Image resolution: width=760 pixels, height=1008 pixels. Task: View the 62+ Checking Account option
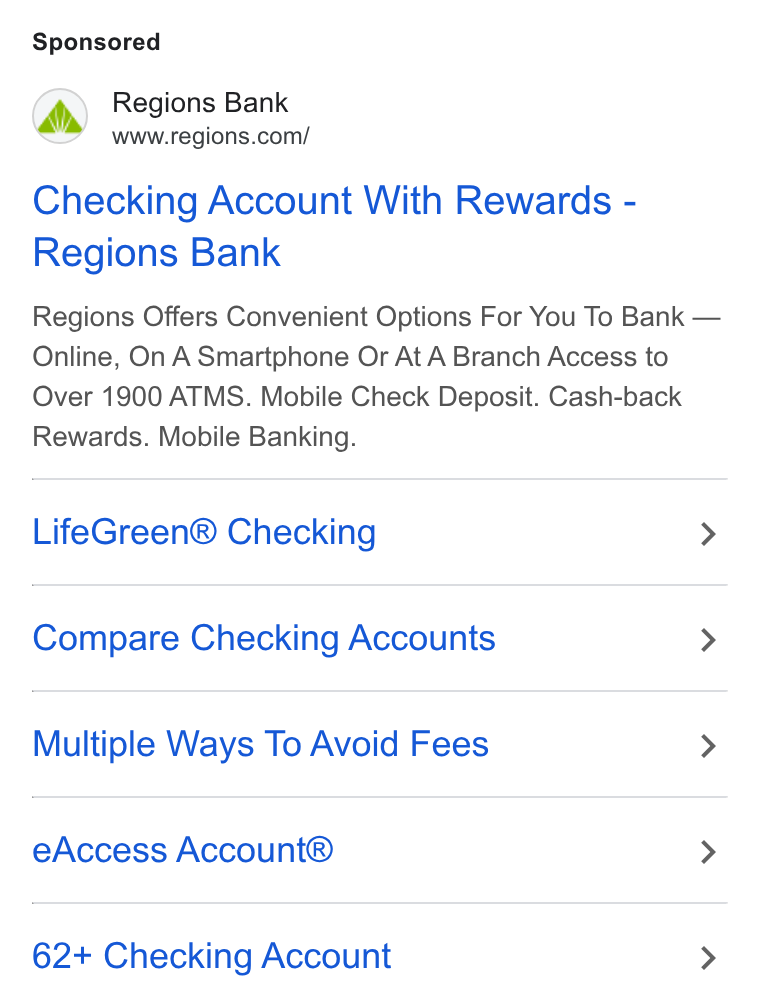coord(379,956)
